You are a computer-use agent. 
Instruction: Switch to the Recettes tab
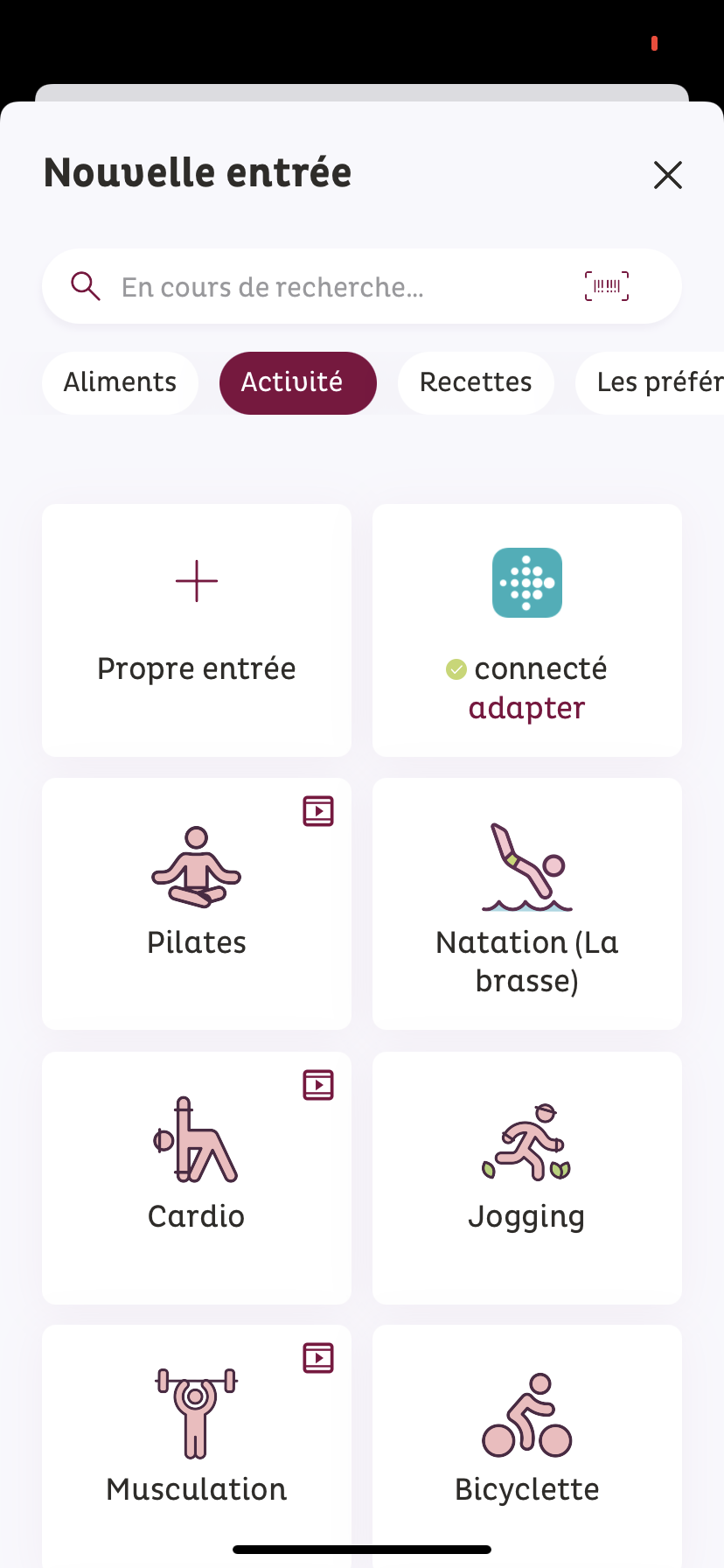click(476, 382)
